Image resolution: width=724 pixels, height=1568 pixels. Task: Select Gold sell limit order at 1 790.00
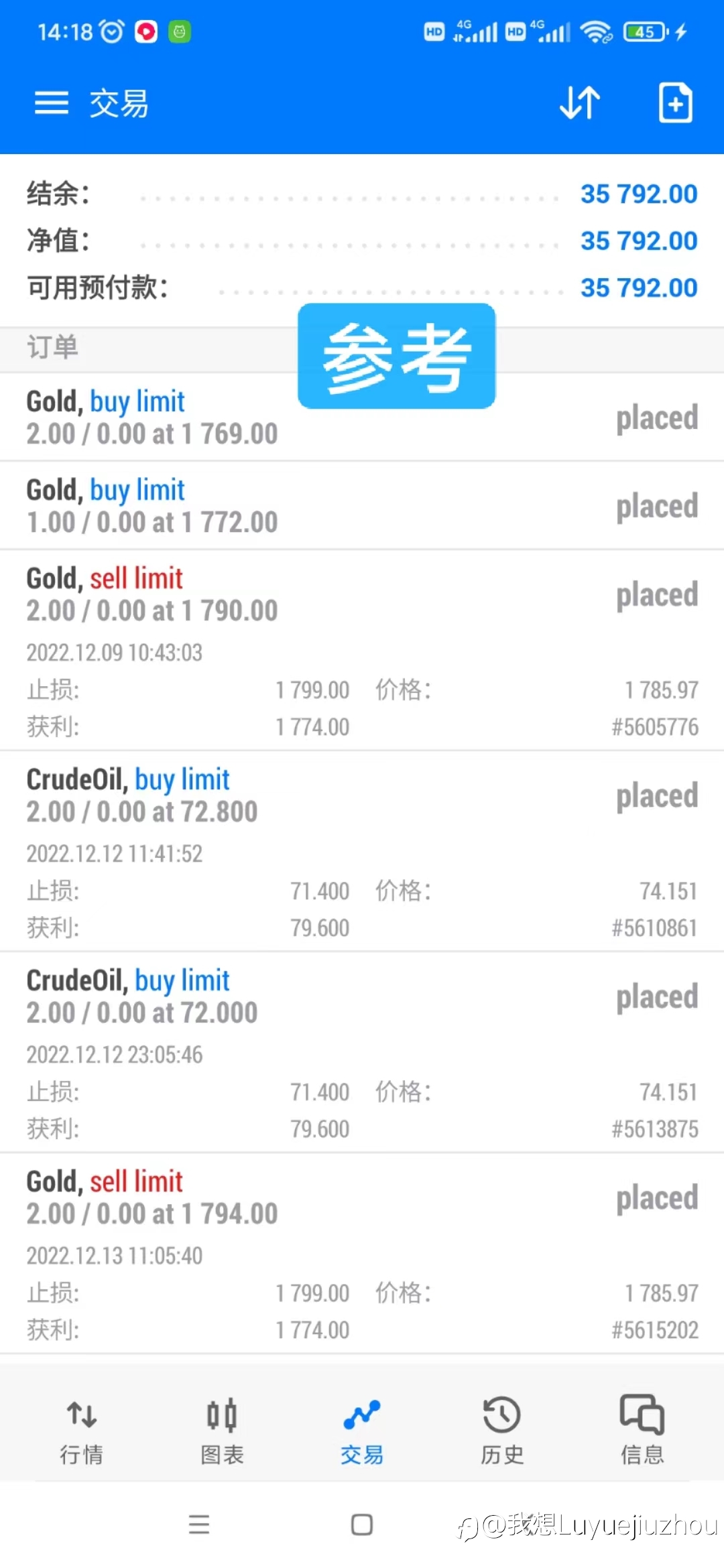tap(362, 650)
